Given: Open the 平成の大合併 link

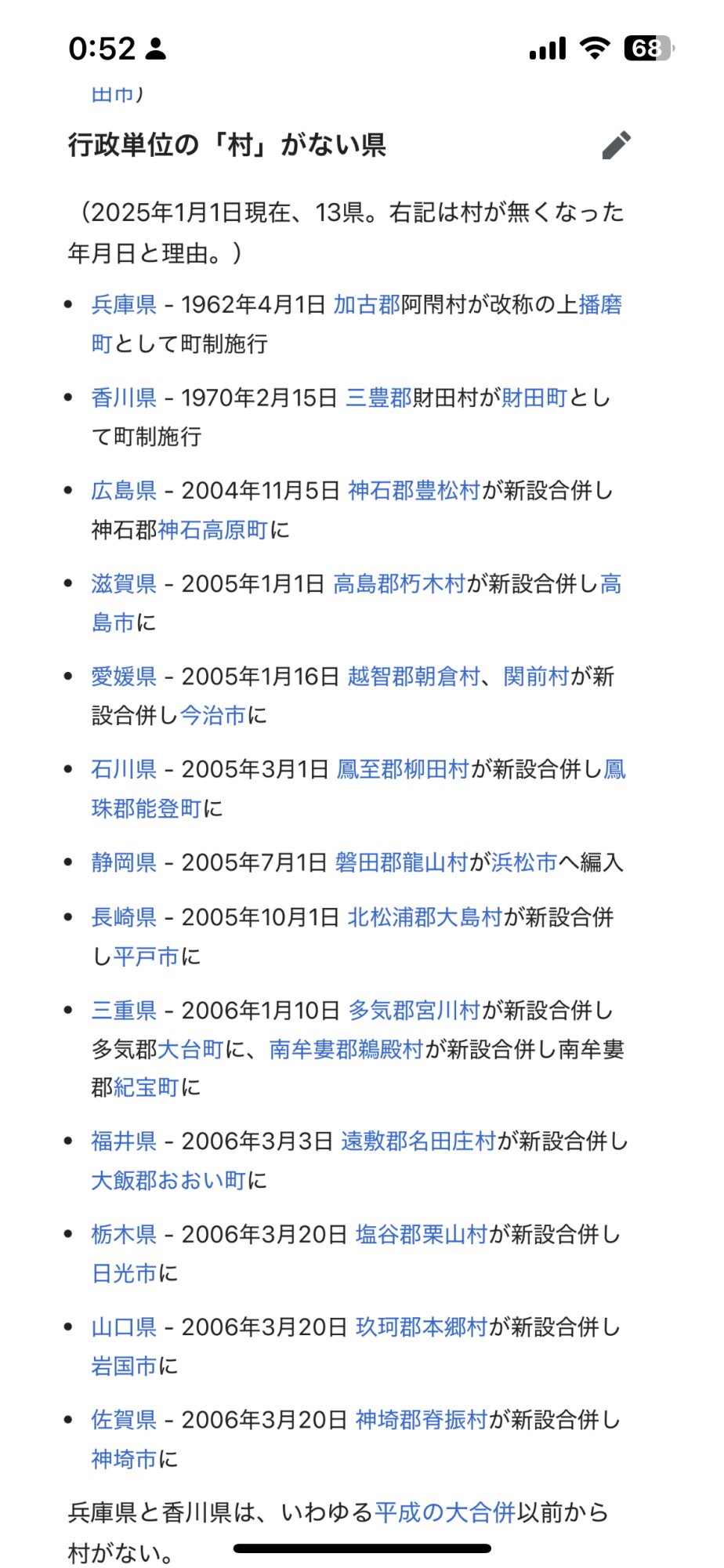Looking at the screenshot, I should (x=445, y=1512).
